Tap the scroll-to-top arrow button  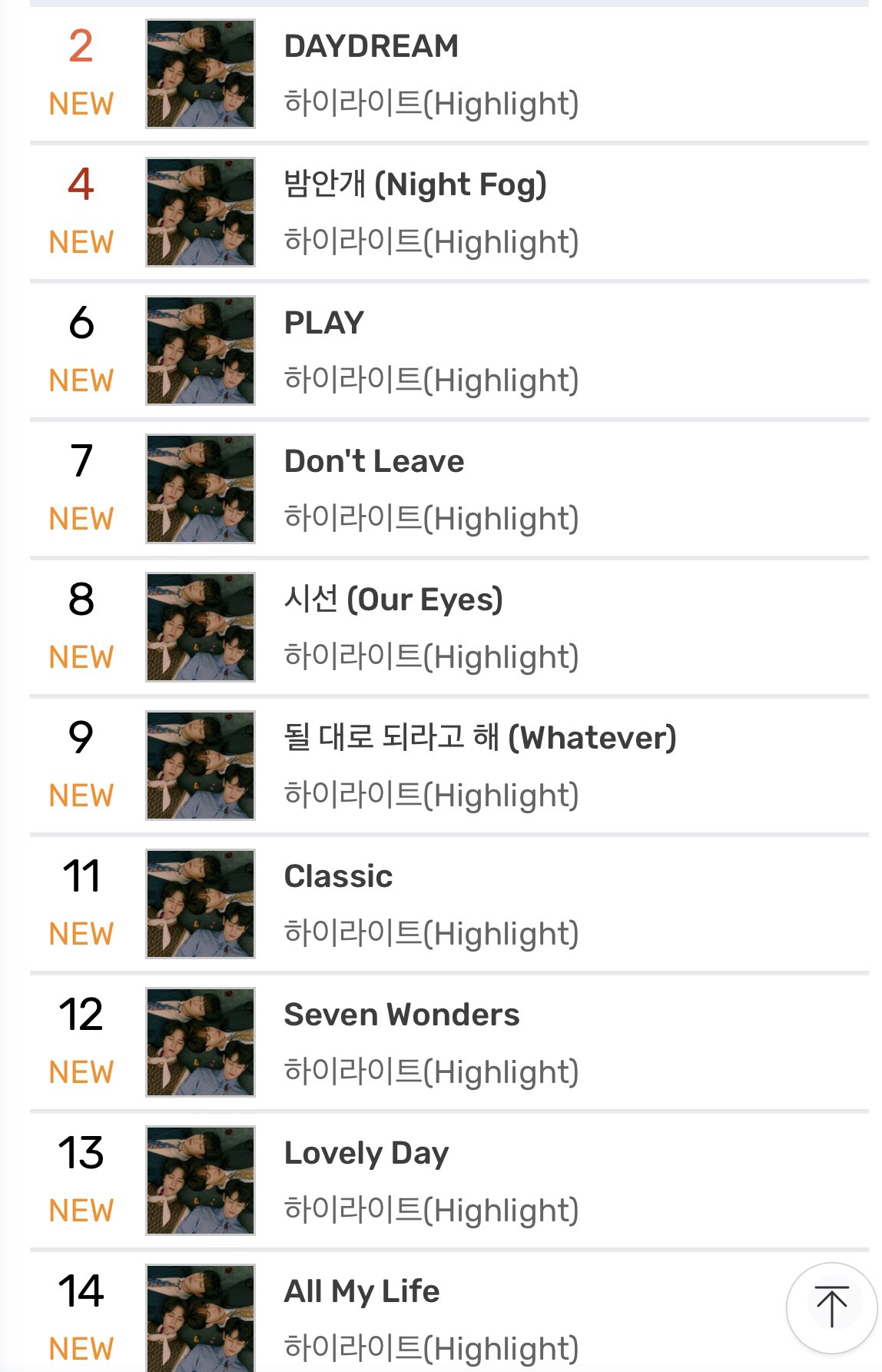click(x=831, y=1307)
